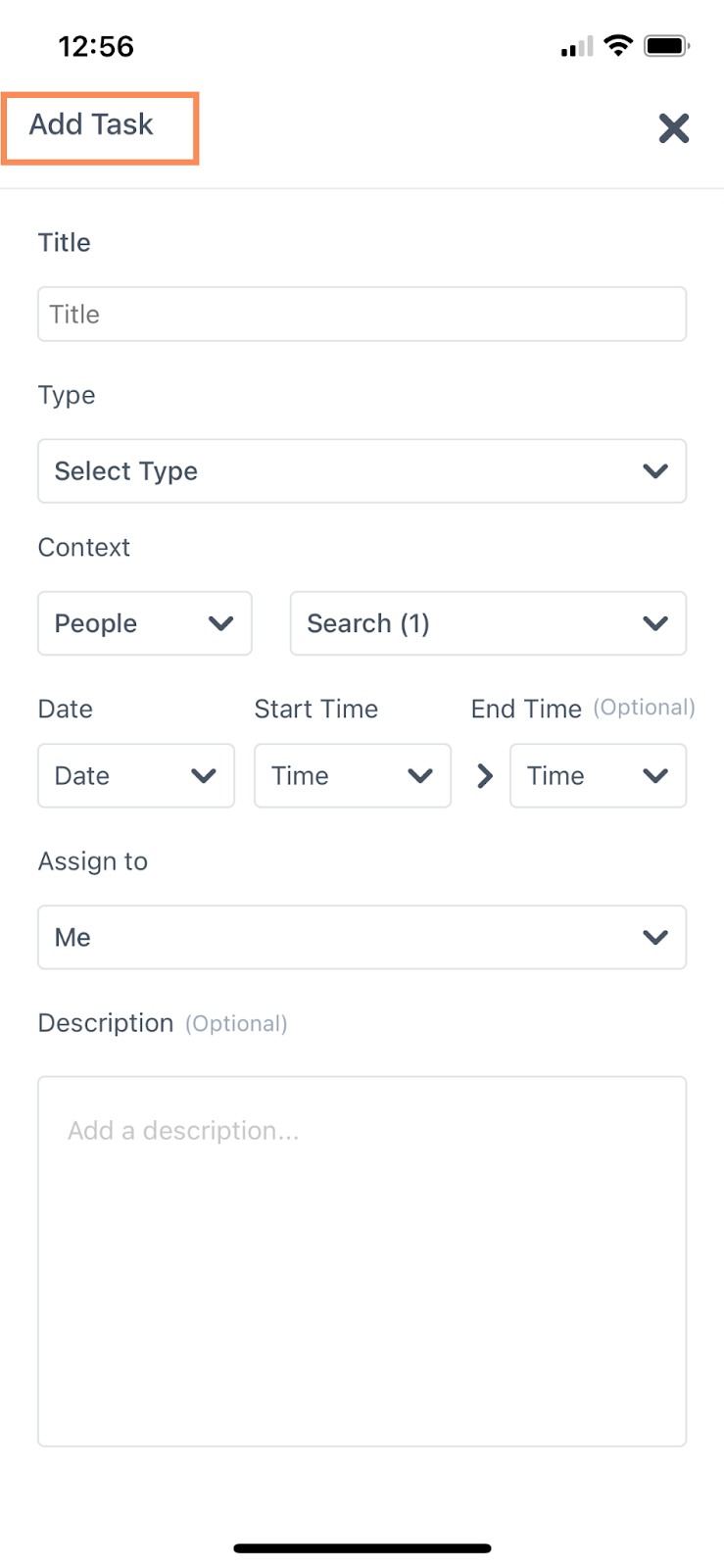Choose an End Time from dropdown
The image size is (724, 1568).
(x=598, y=775)
